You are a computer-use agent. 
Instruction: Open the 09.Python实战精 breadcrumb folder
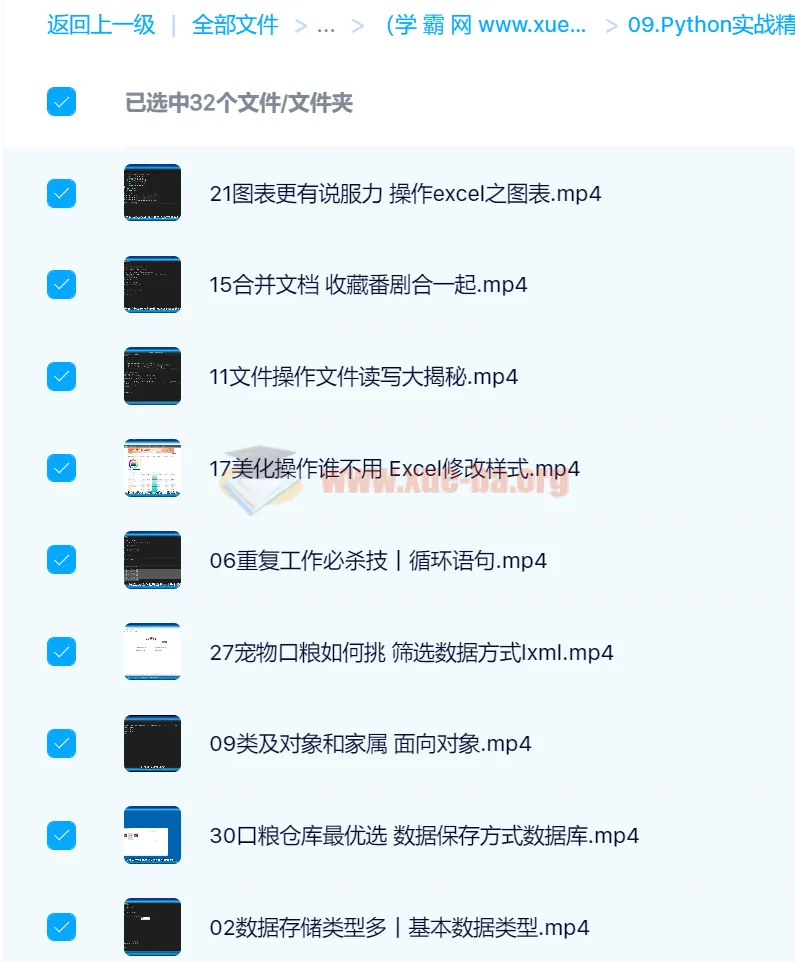pos(712,25)
